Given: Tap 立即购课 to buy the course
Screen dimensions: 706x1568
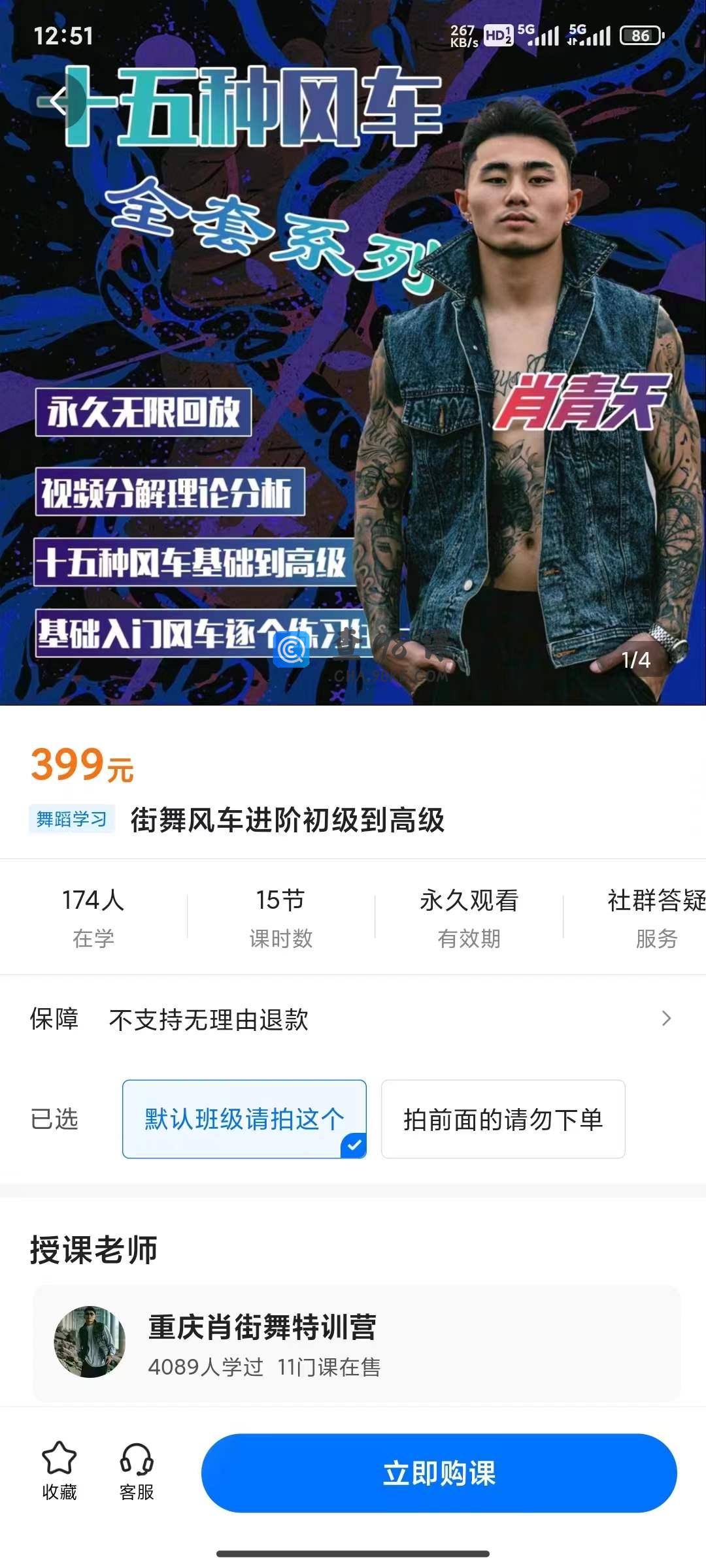Looking at the screenshot, I should 439,1473.
